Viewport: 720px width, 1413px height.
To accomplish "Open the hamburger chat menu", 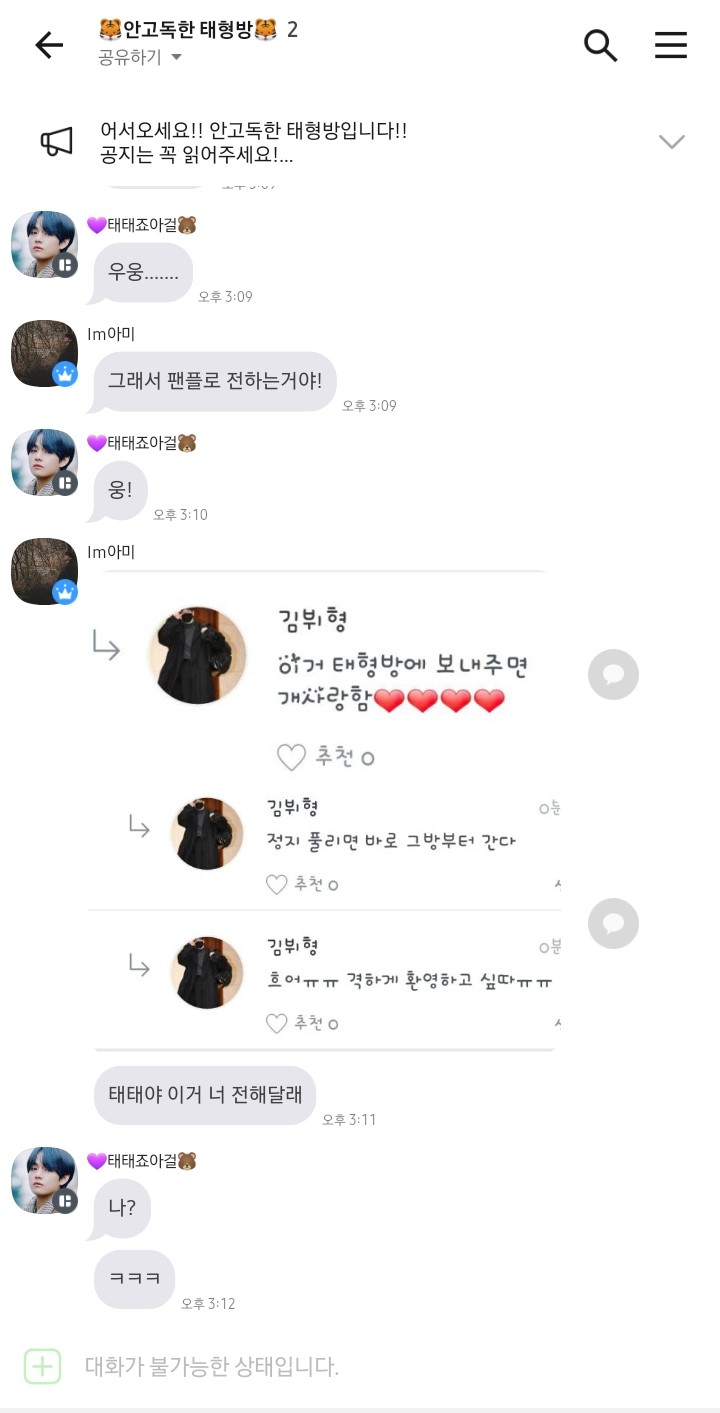I will [670, 45].
